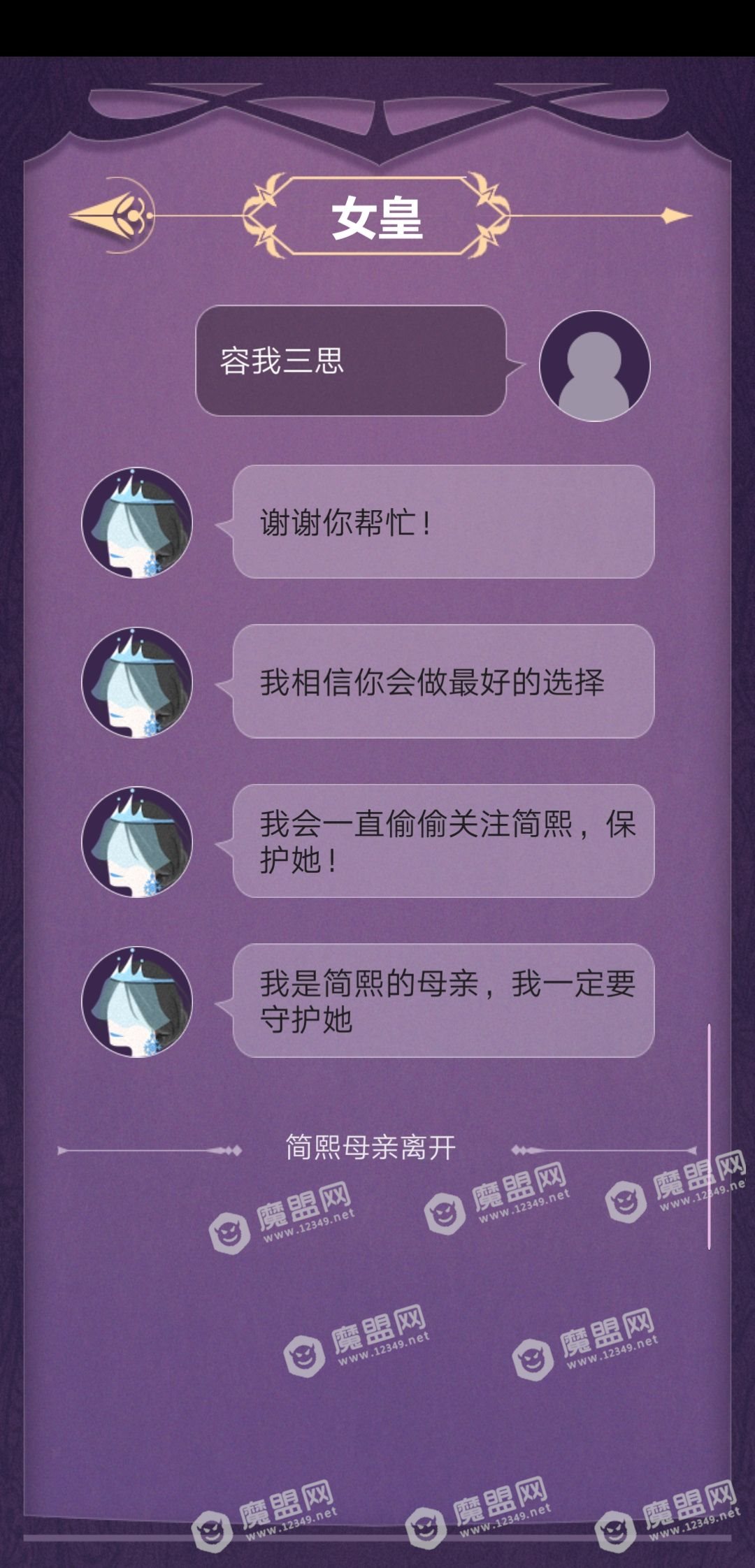Go back using the golden arrow beside 女皇
Viewport: 755px width, 1568px height.
click(x=112, y=215)
